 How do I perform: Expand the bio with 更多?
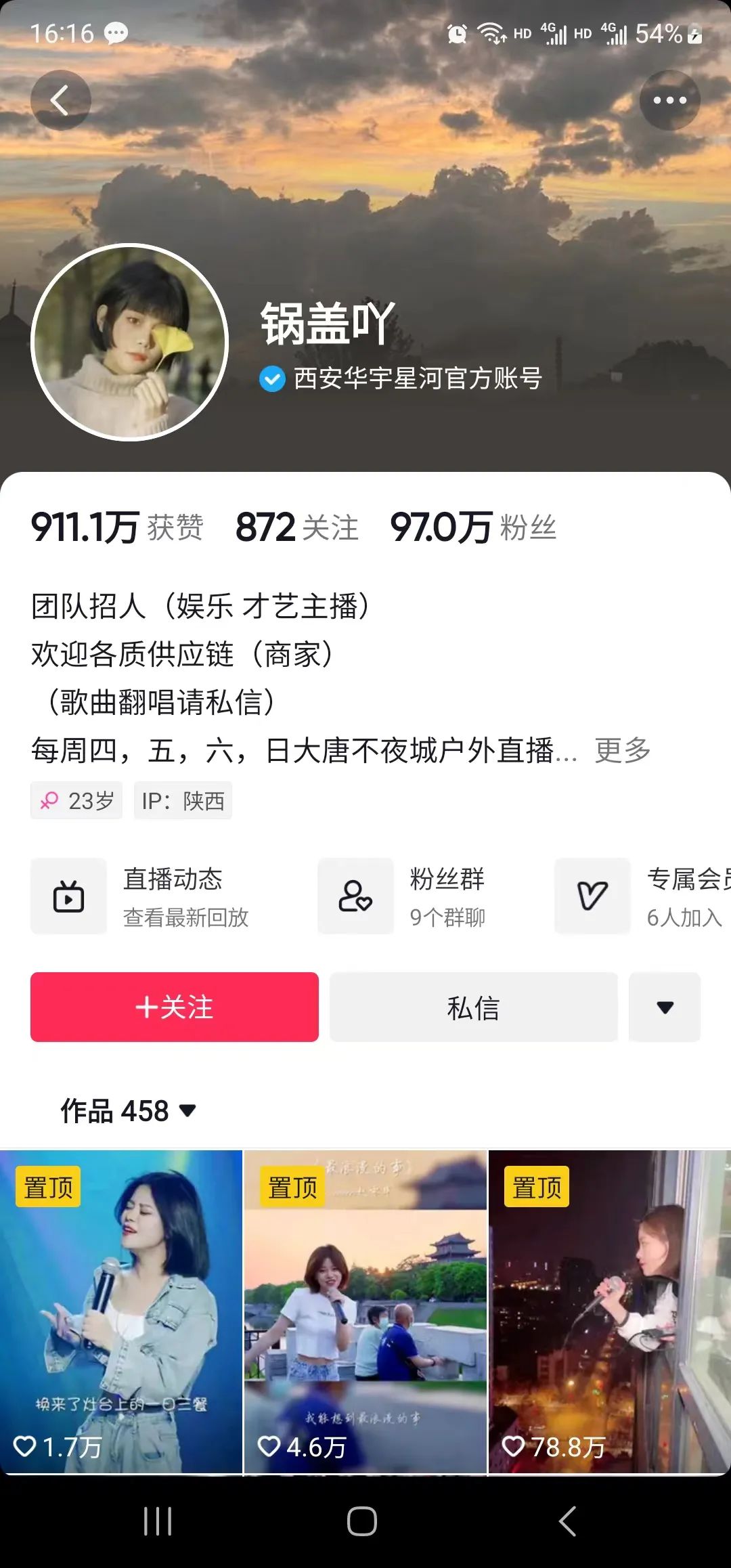click(622, 750)
